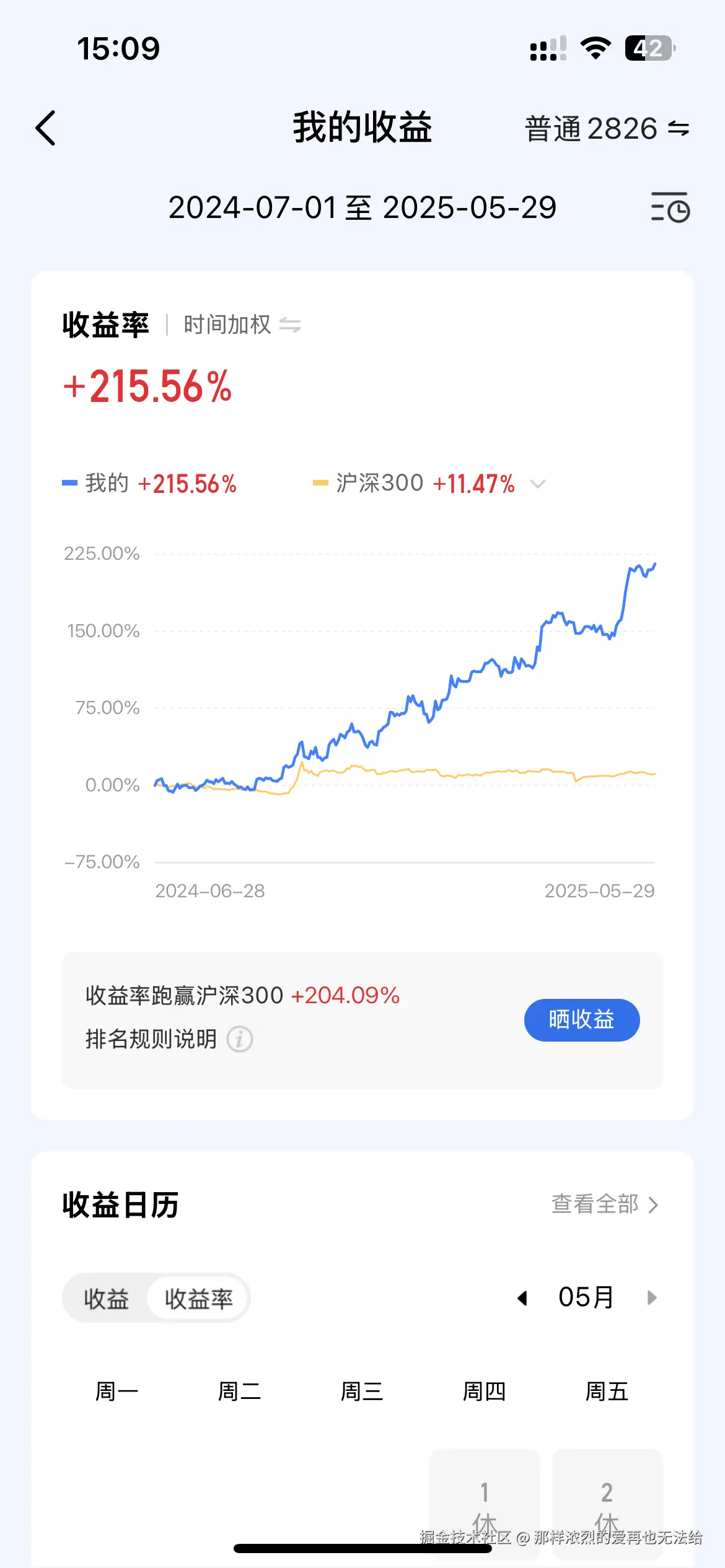
Task: Select the 收益率 tab
Action: [x=197, y=1299]
